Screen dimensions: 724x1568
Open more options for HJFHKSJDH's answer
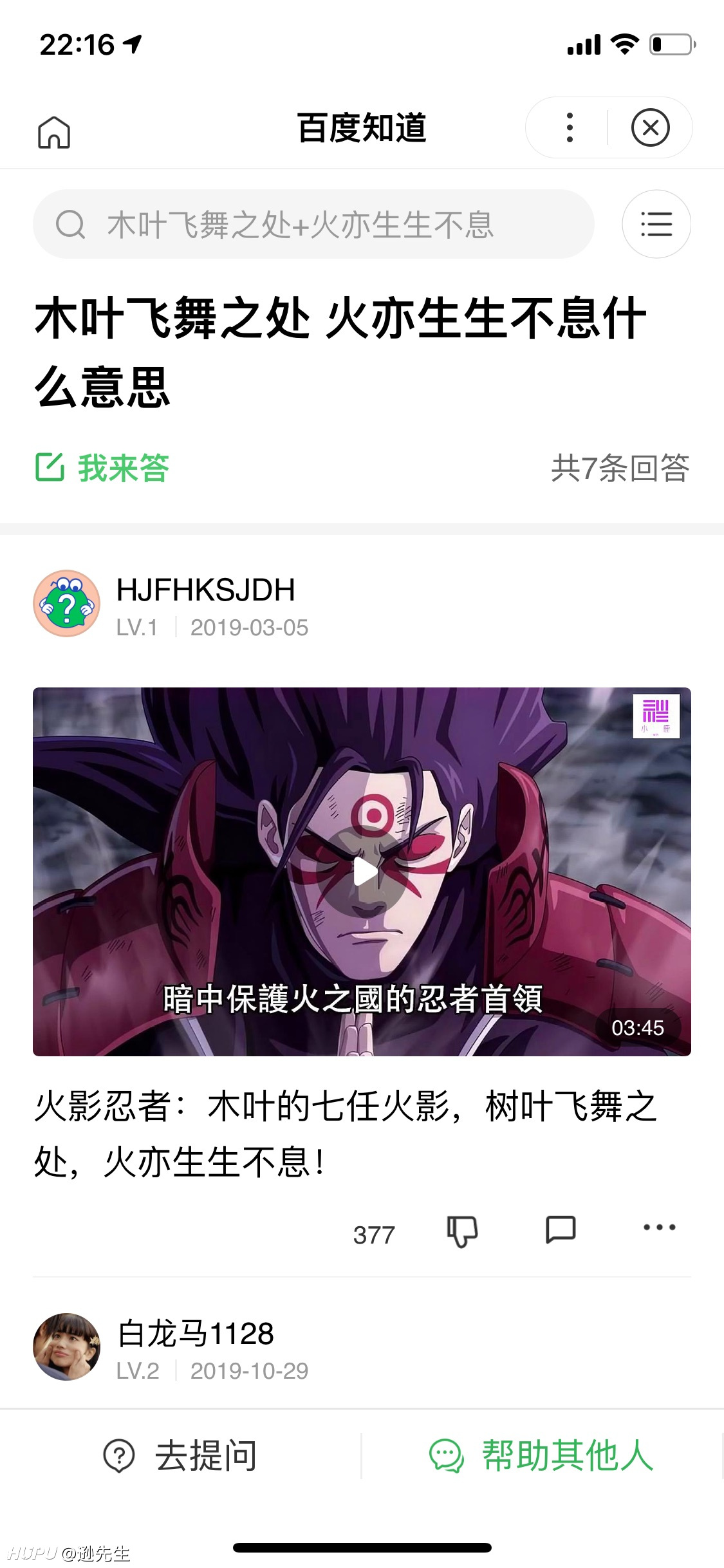(660, 1227)
